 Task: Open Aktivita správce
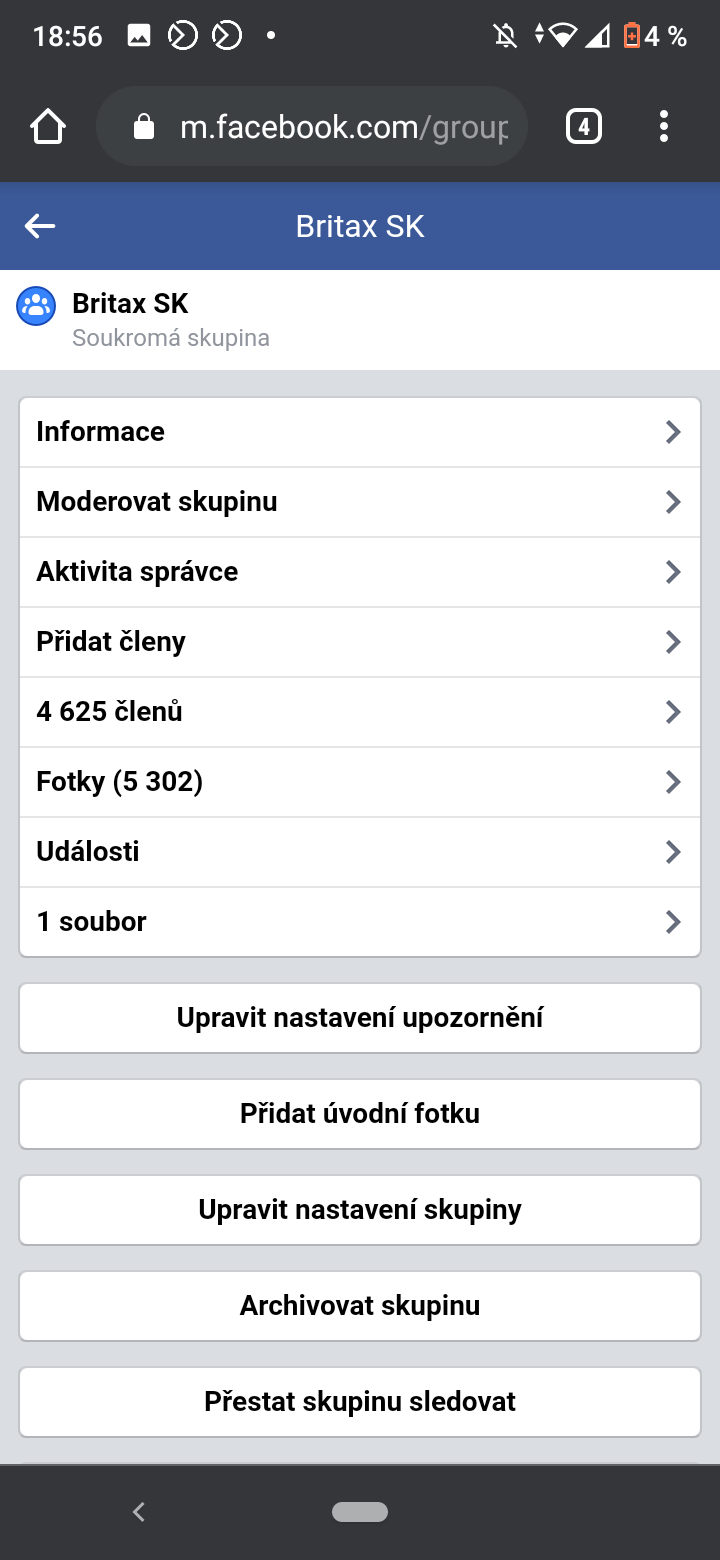[x=360, y=572]
